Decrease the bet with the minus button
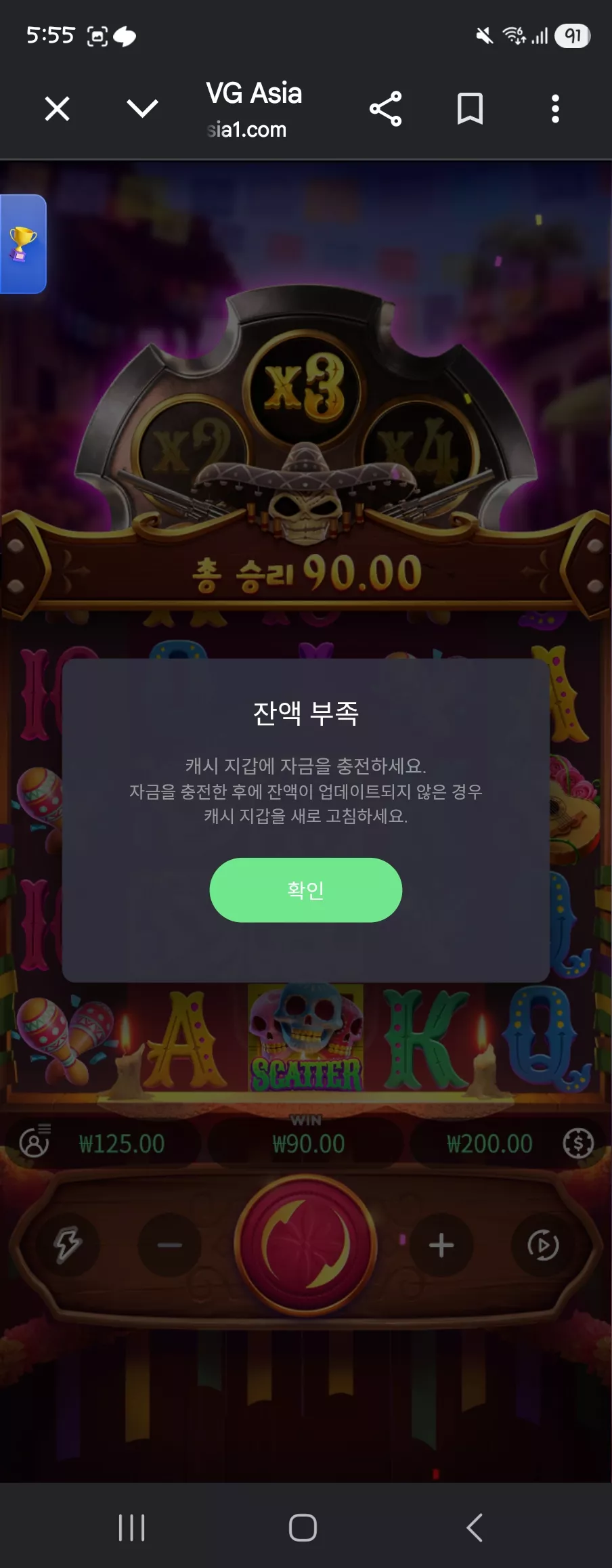 169,1244
